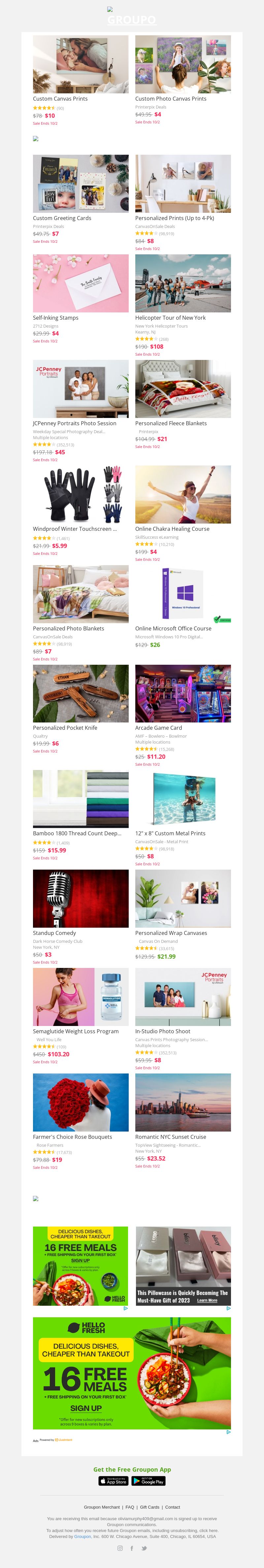Select the Online Chakra Healing Course
264x1568 pixels.
coord(182,494)
